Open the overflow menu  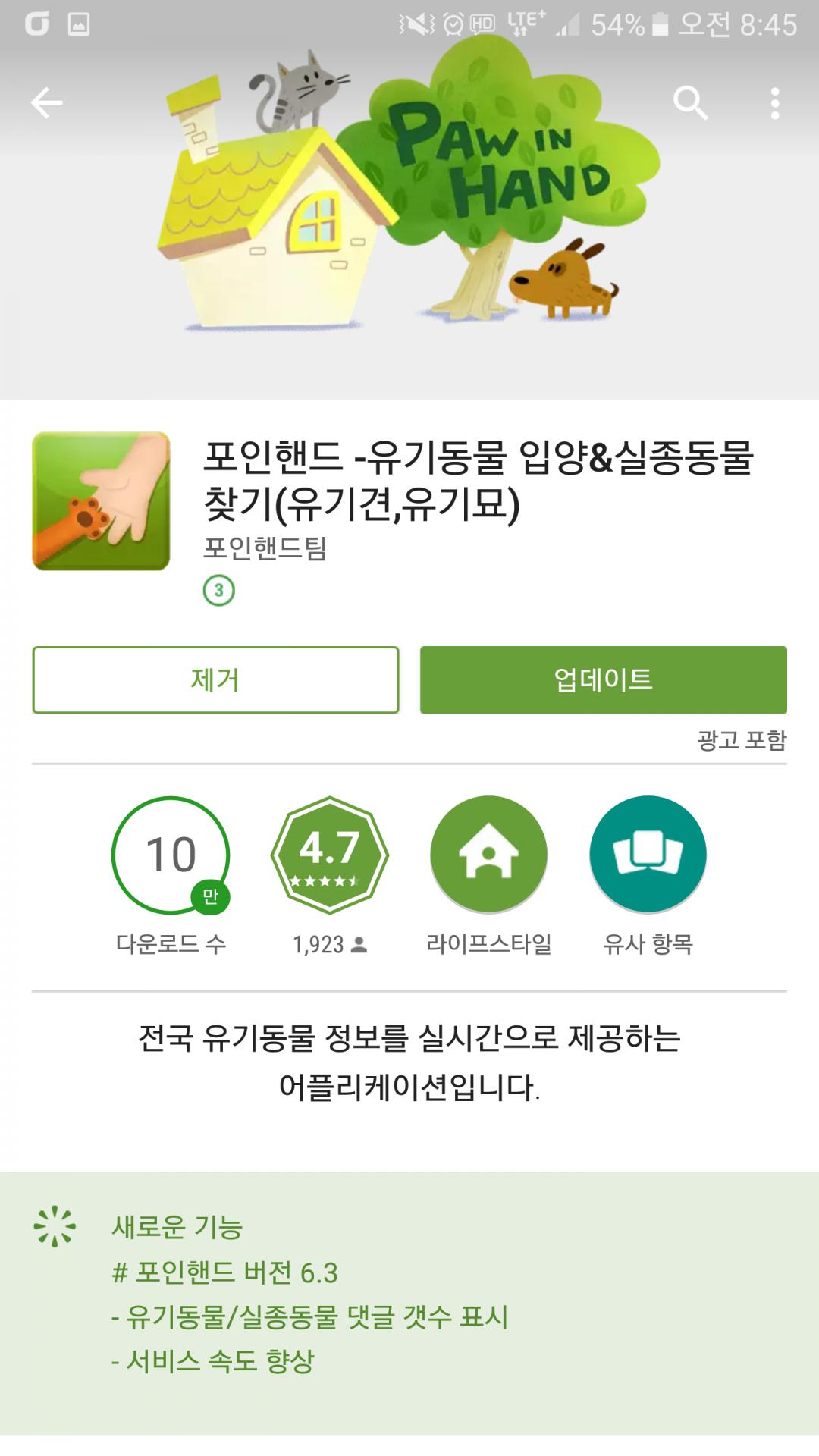pyautogui.click(x=774, y=103)
